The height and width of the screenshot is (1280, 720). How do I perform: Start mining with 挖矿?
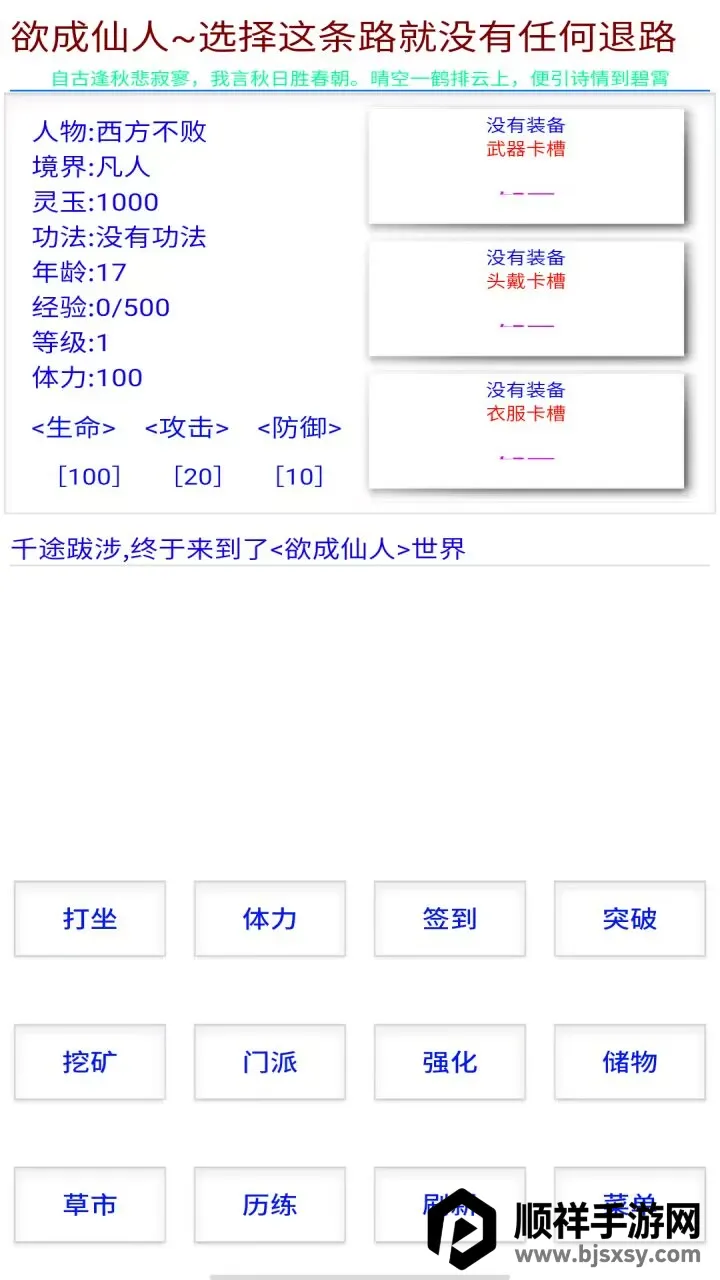click(x=90, y=1062)
